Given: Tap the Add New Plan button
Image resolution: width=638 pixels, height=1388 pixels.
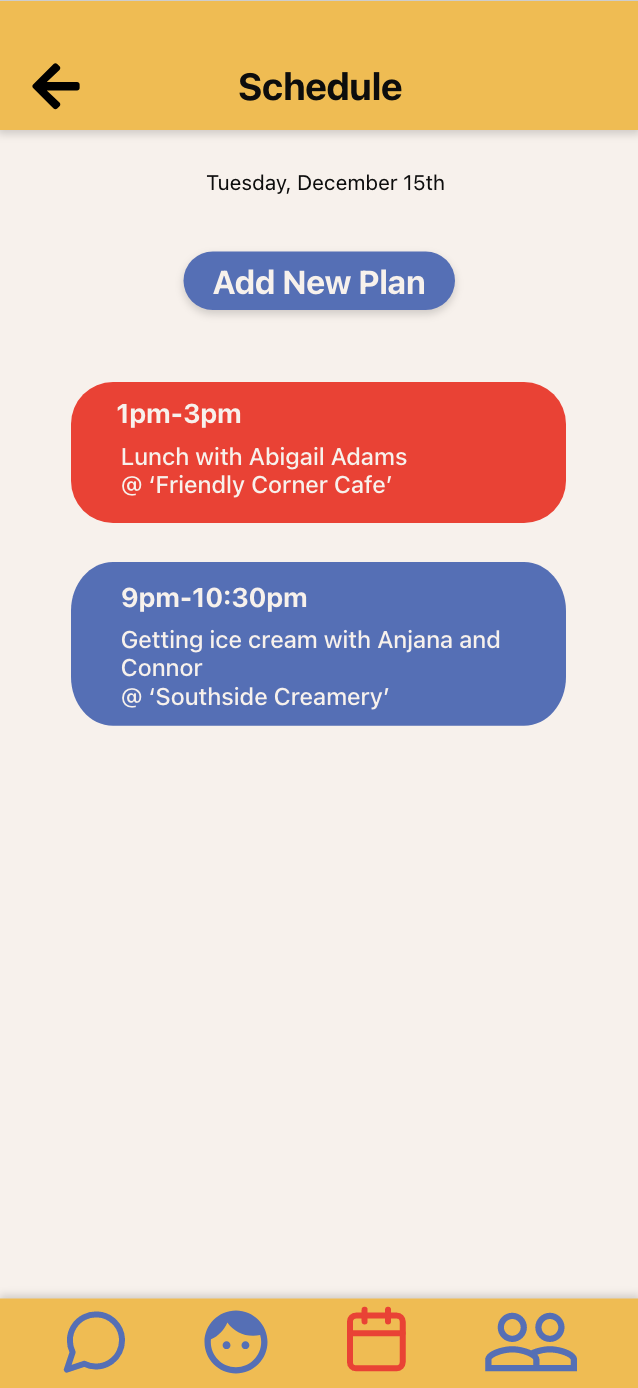Looking at the screenshot, I should pyautogui.click(x=319, y=281).
